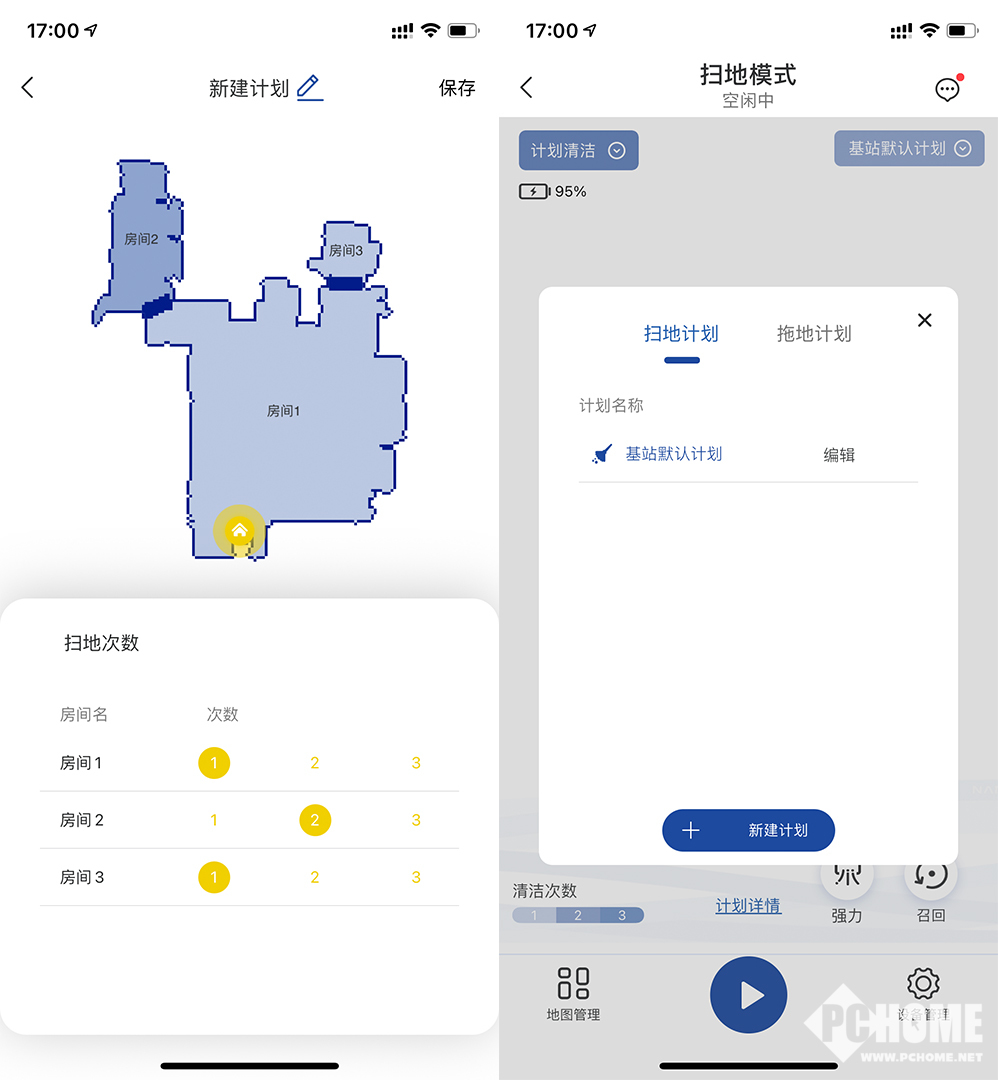998x1080 pixels.
Task: Switch to the 拖地计划 tab
Action: pos(814,334)
